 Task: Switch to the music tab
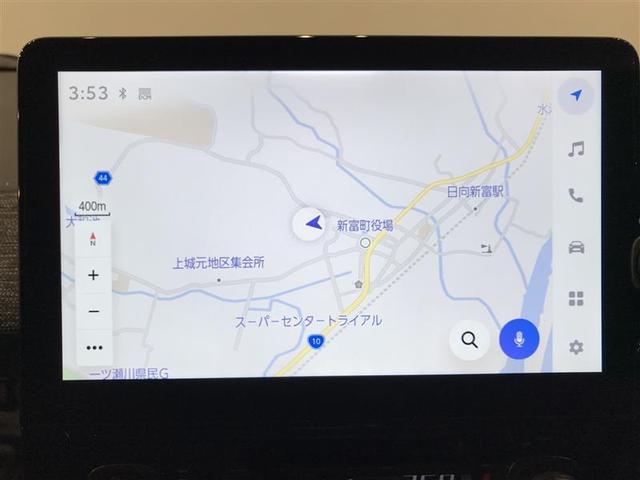click(x=576, y=149)
